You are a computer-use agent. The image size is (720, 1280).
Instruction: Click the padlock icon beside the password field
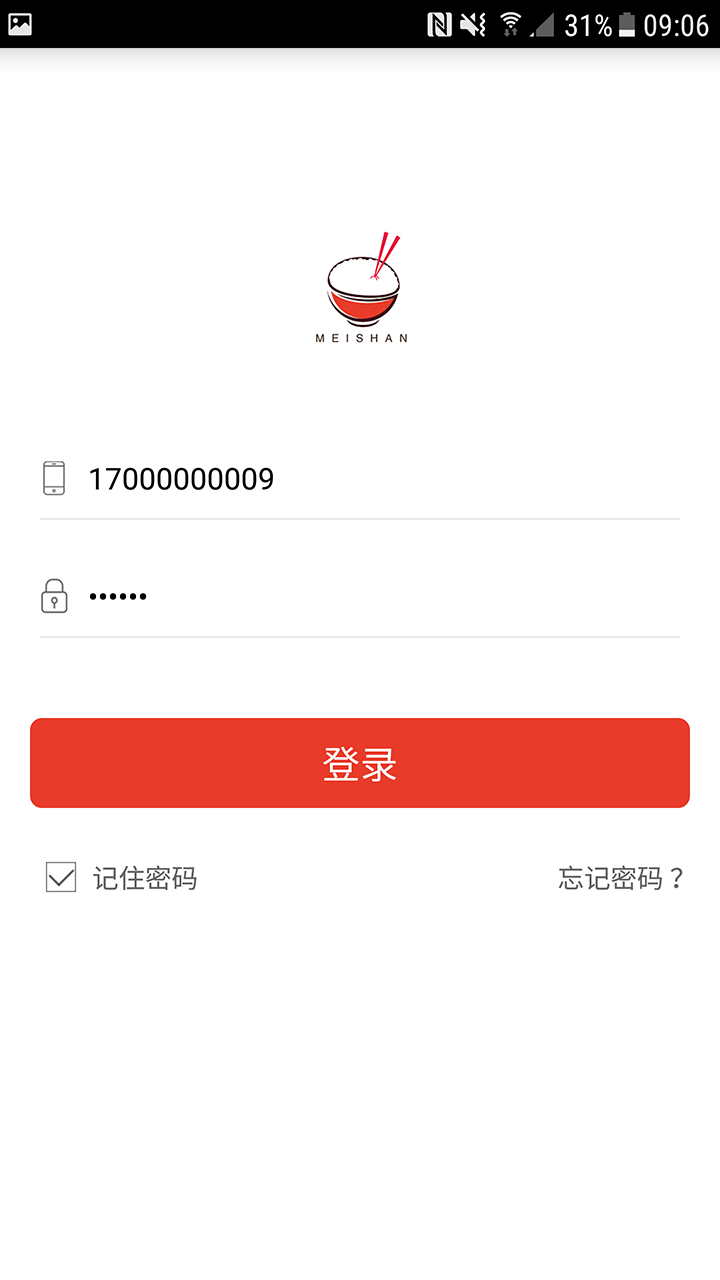(x=54, y=595)
